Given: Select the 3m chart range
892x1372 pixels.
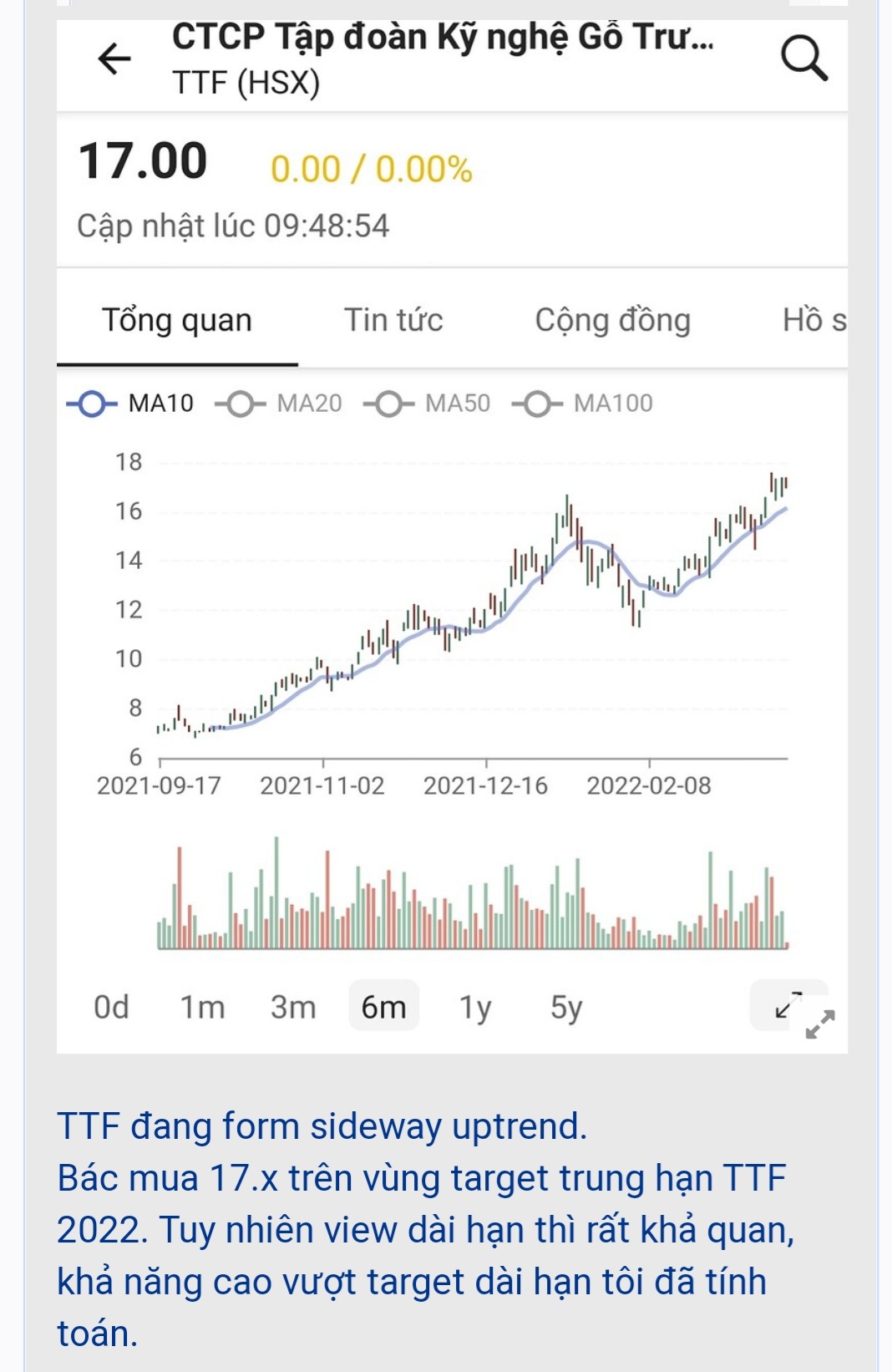Looking at the screenshot, I should point(293,1007).
